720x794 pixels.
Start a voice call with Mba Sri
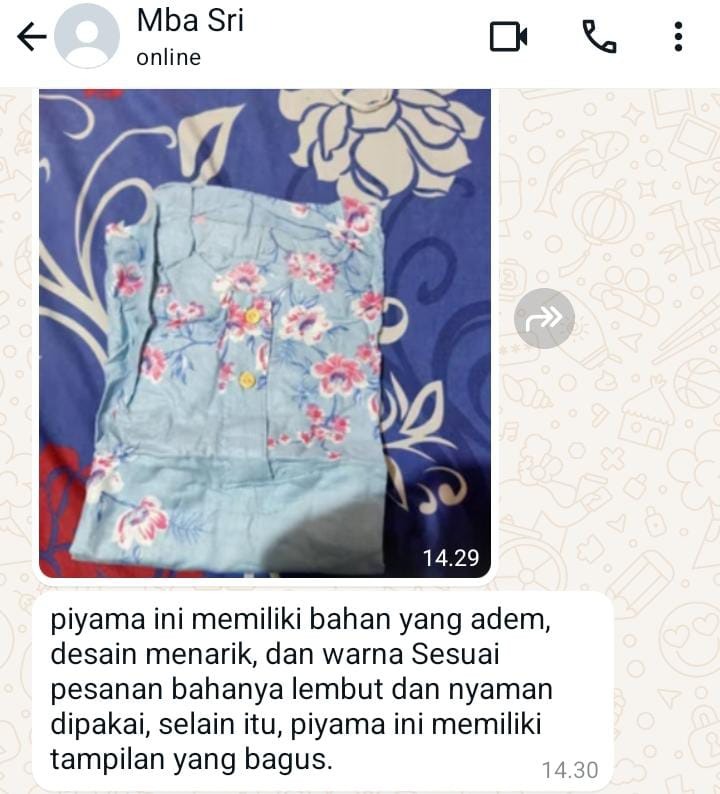(599, 37)
